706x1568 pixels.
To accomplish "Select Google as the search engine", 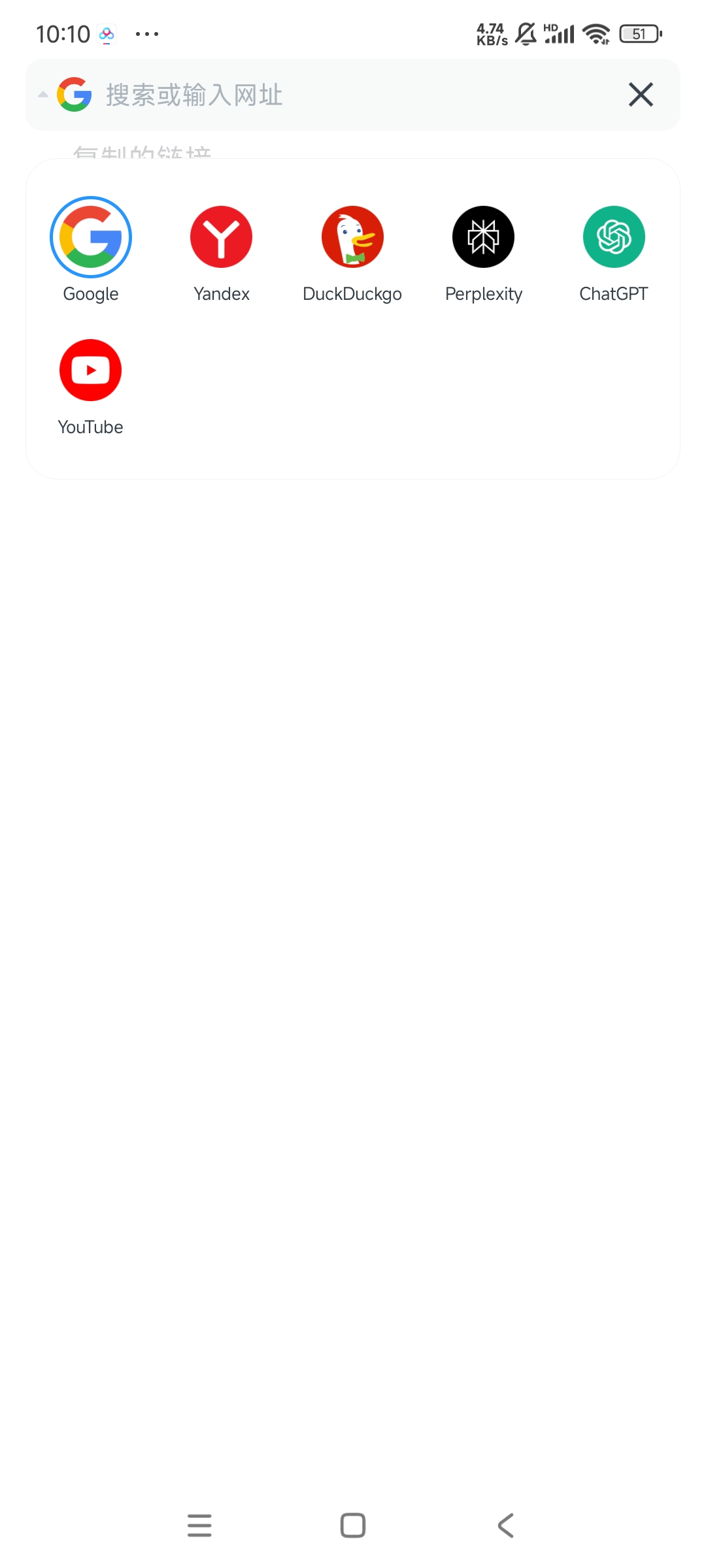I will click(x=91, y=237).
